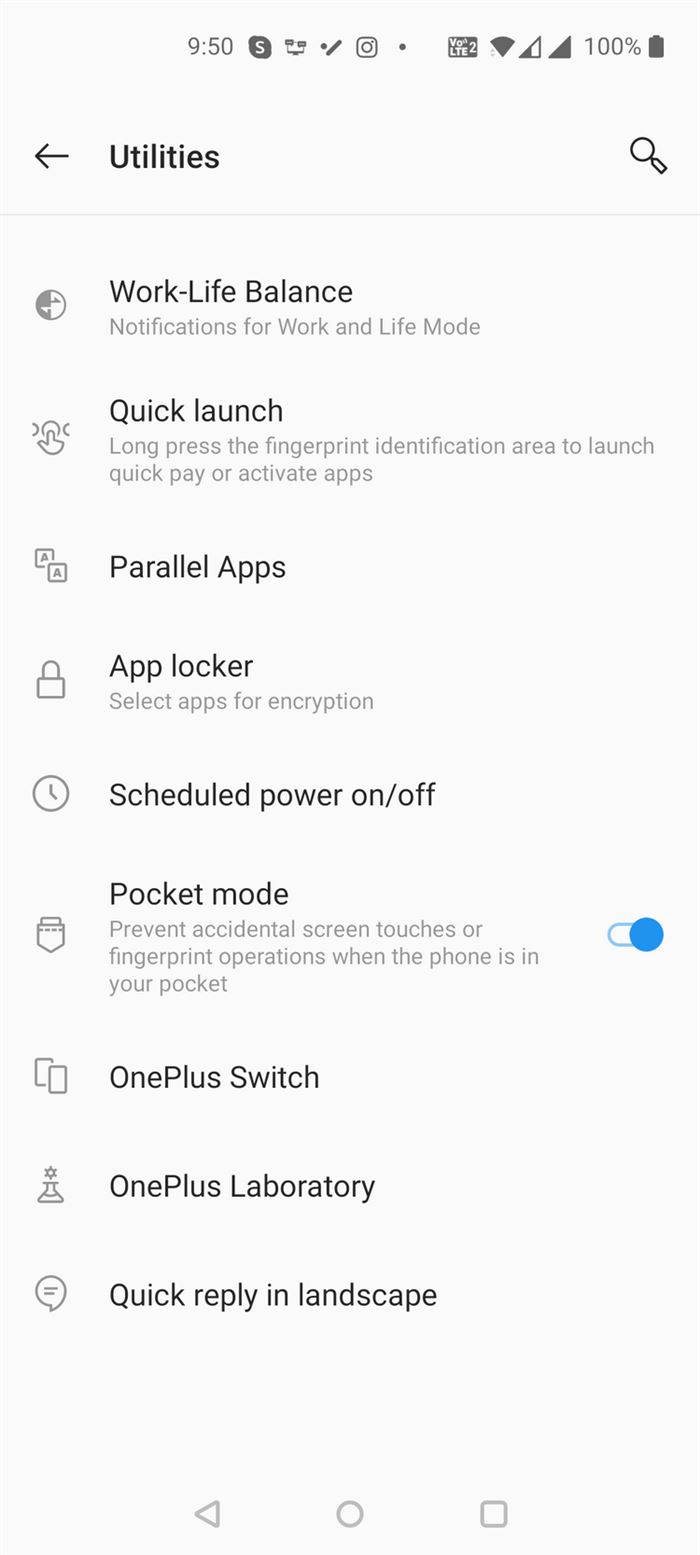This screenshot has height=1555, width=700.
Task: Open recent apps from navigation bar
Action: tap(493, 1514)
